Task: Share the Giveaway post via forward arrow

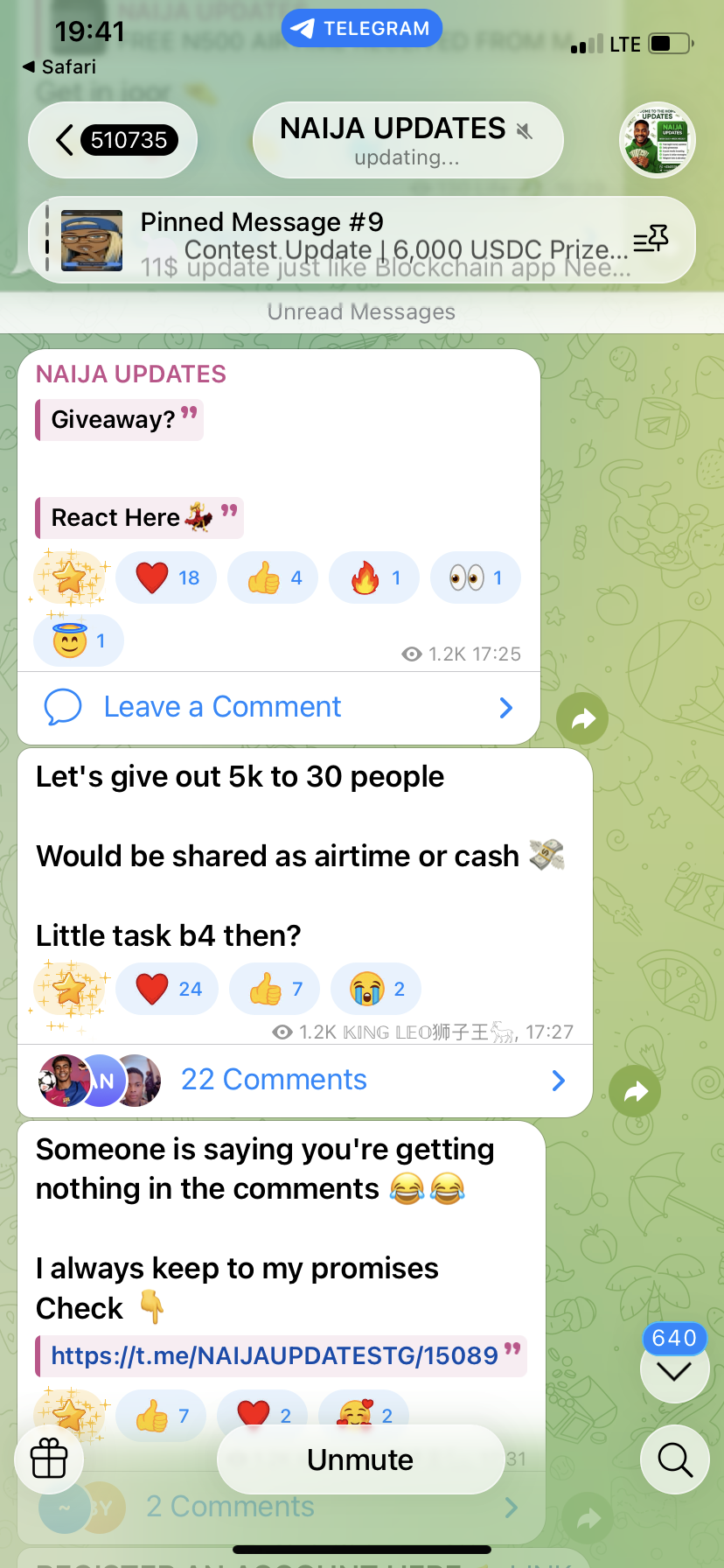Action: pos(582,718)
